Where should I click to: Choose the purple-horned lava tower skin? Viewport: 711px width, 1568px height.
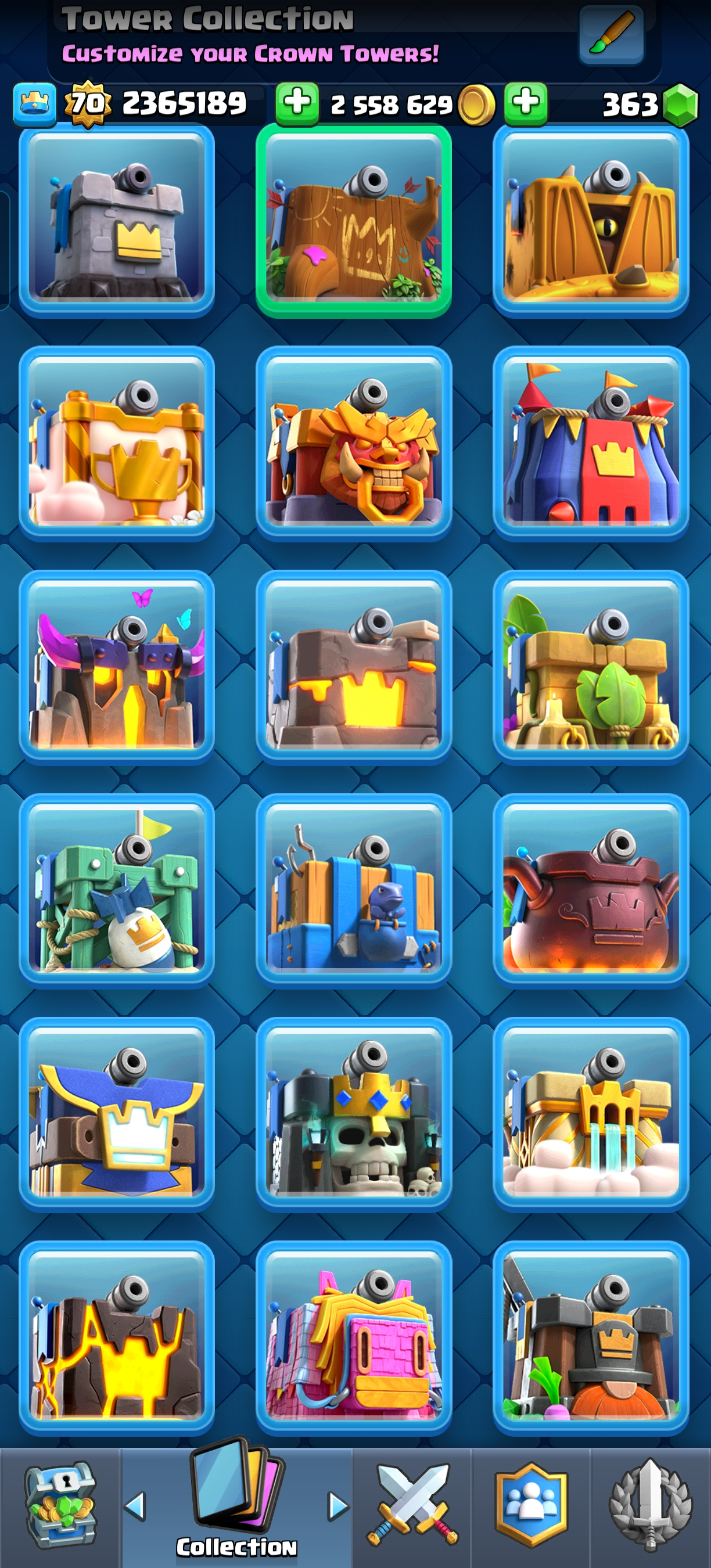116,667
